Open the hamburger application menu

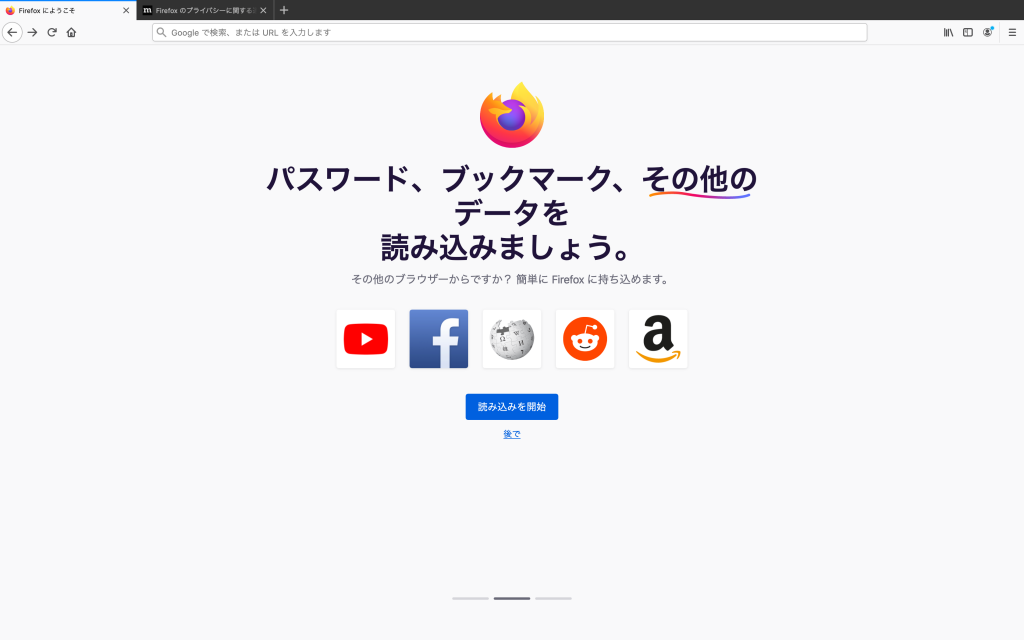1011,32
